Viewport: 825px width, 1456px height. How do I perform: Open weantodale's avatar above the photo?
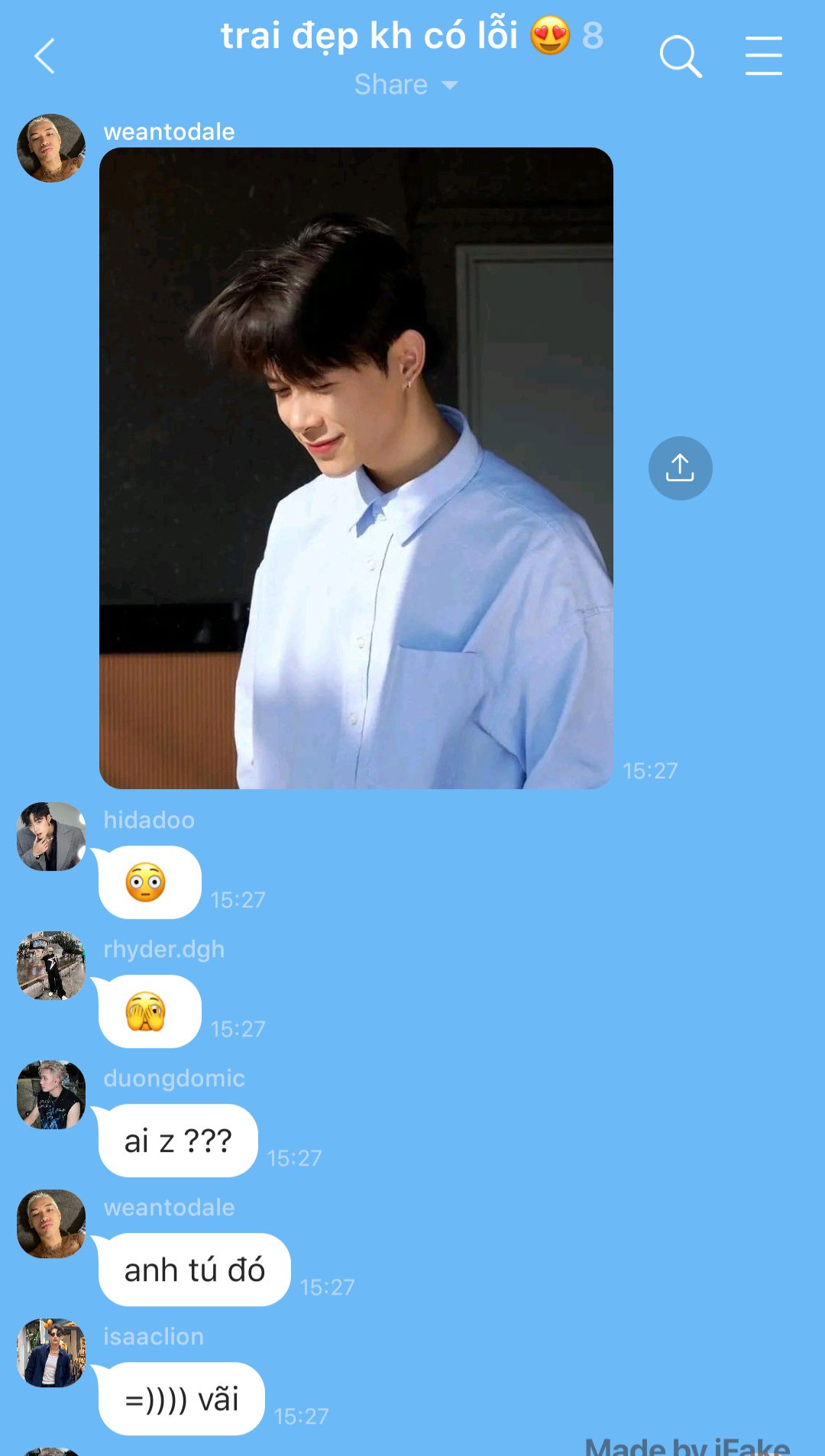51,148
